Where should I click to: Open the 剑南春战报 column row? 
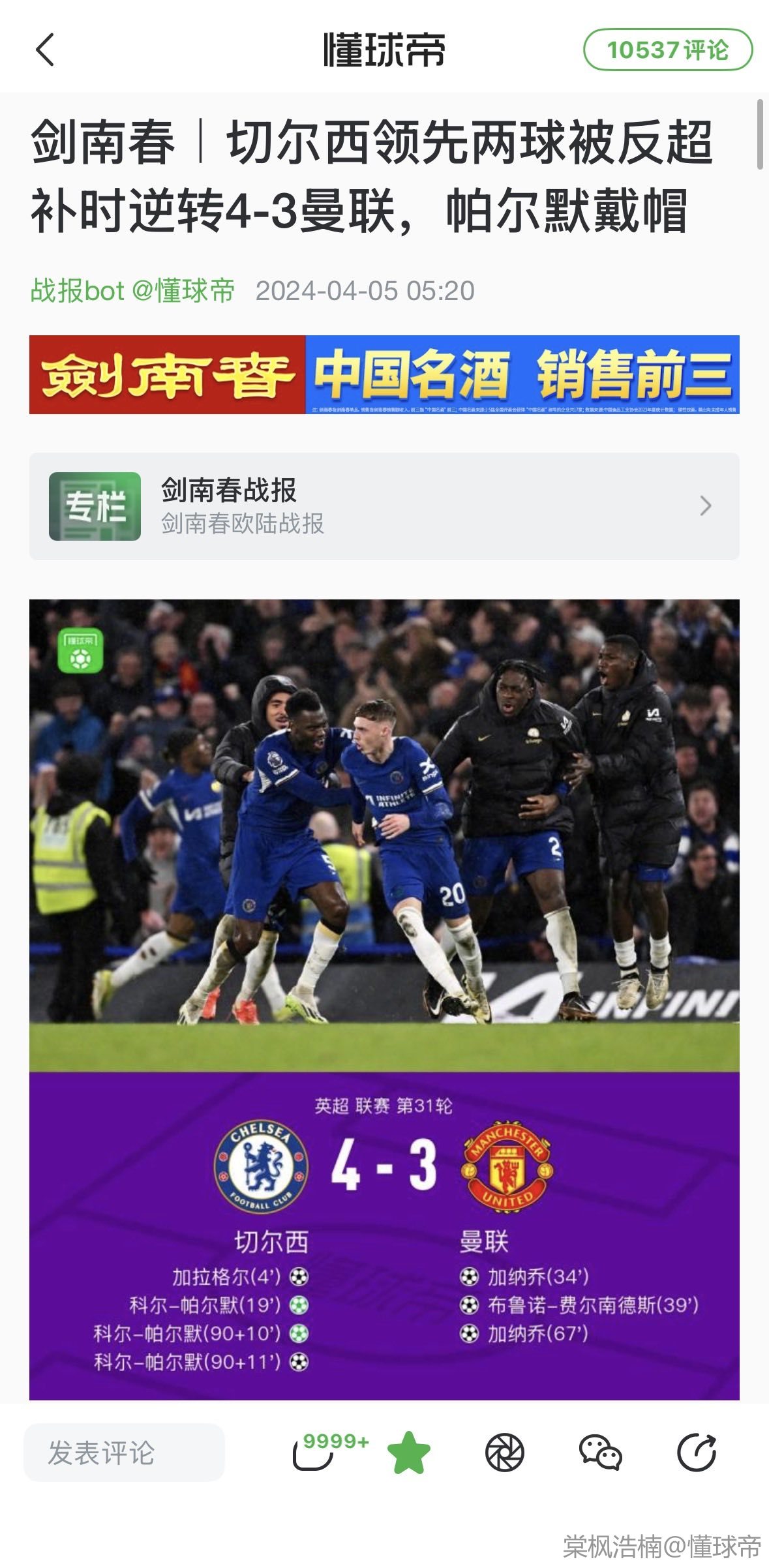[x=384, y=506]
